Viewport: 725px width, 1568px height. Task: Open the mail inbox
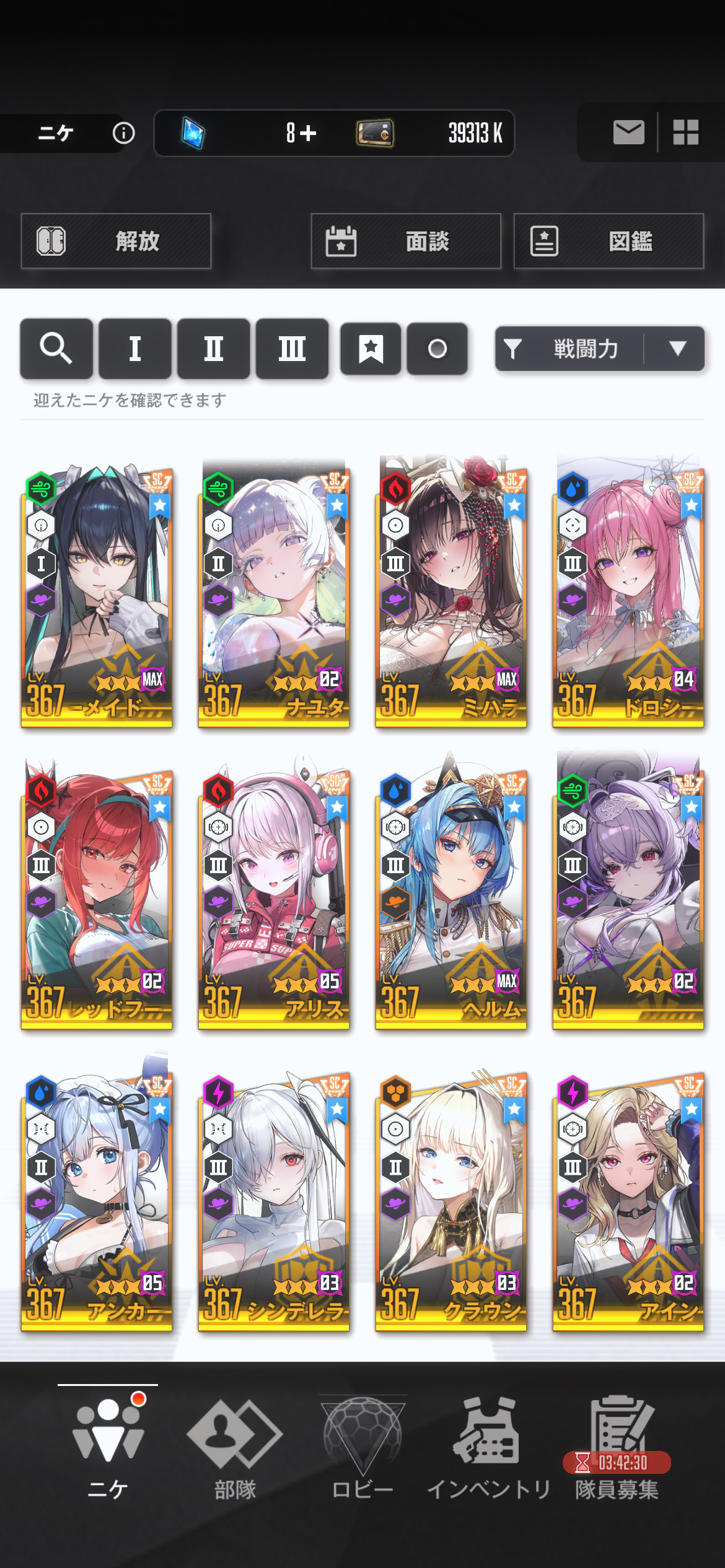[x=628, y=133]
